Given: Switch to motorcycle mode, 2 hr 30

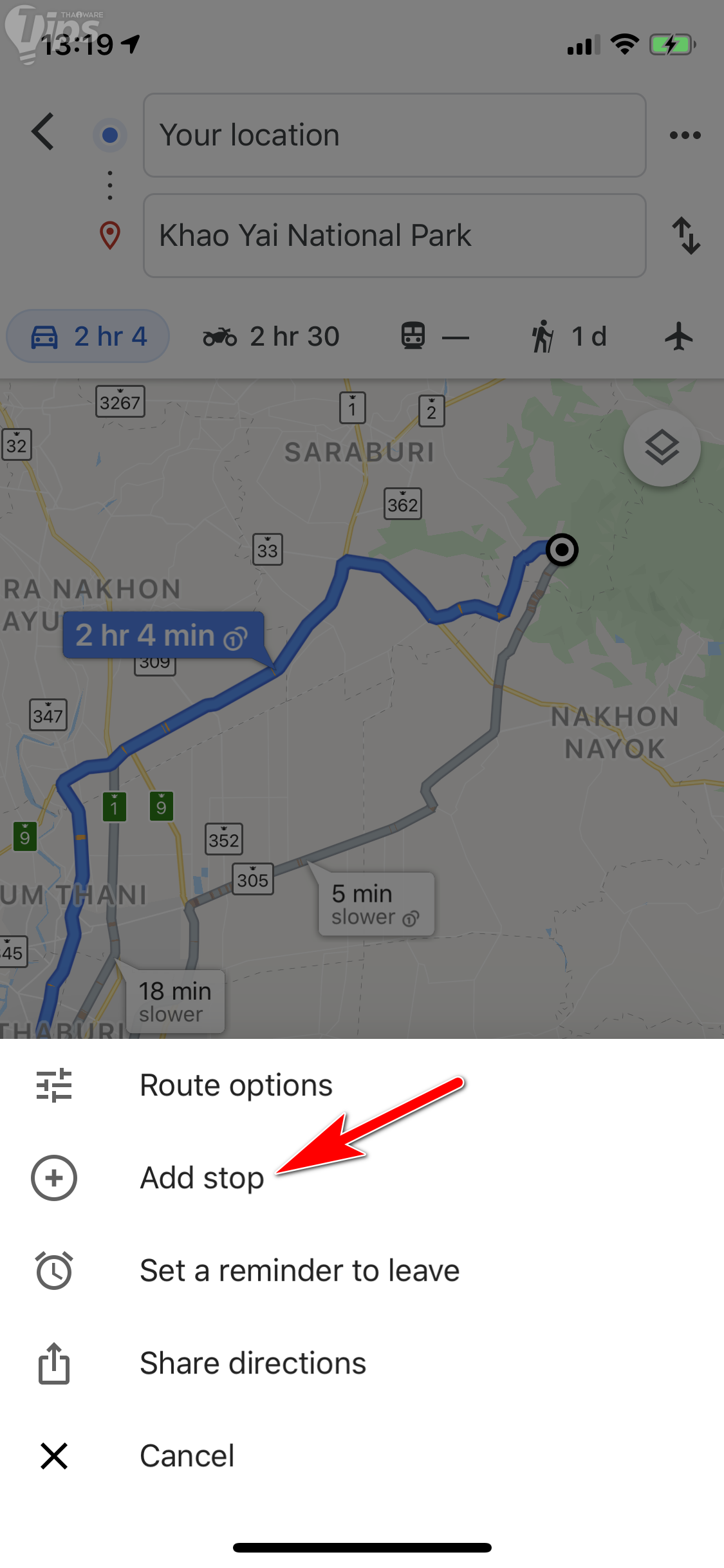Looking at the screenshot, I should point(271,337).
